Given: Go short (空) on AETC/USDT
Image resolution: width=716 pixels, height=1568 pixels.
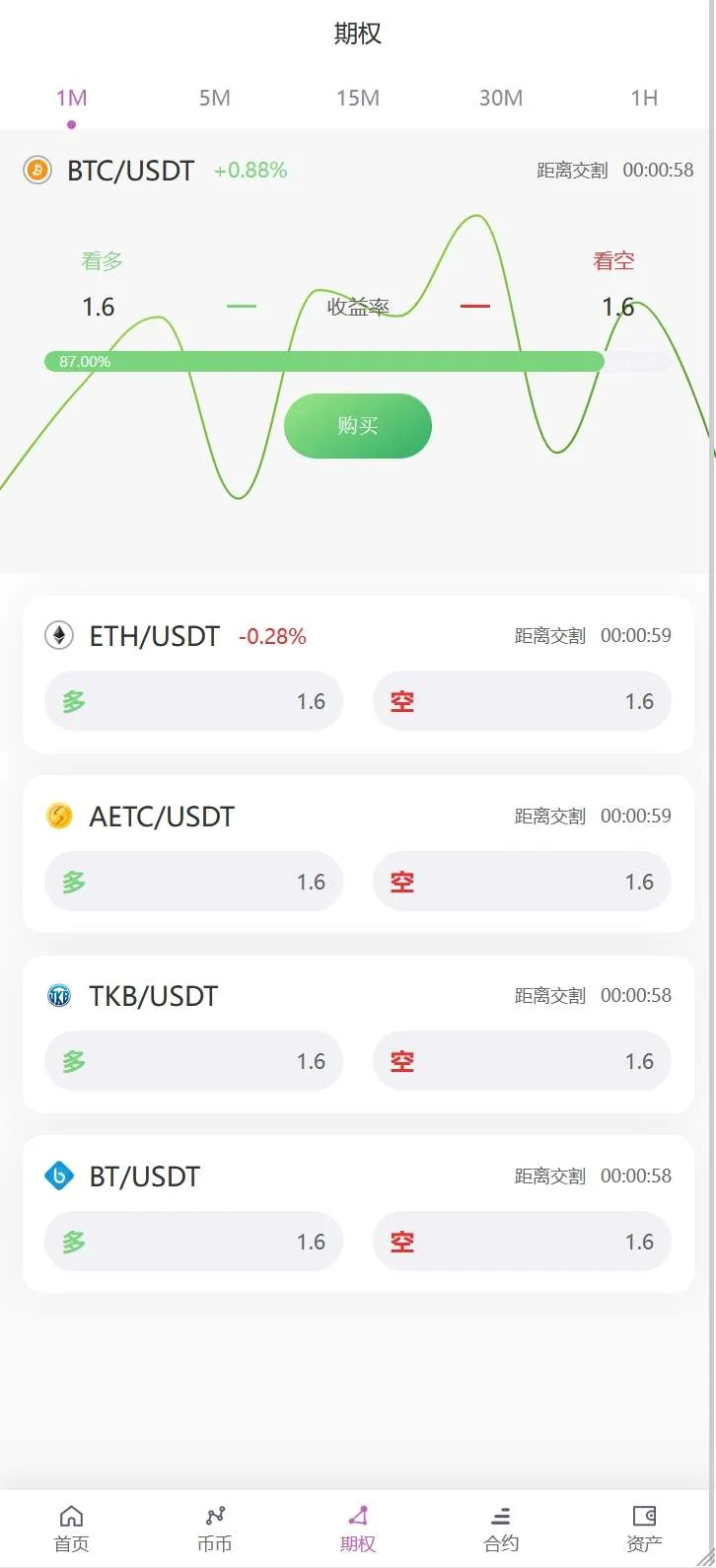Looking at the screenshot, I should coord(522,882).
